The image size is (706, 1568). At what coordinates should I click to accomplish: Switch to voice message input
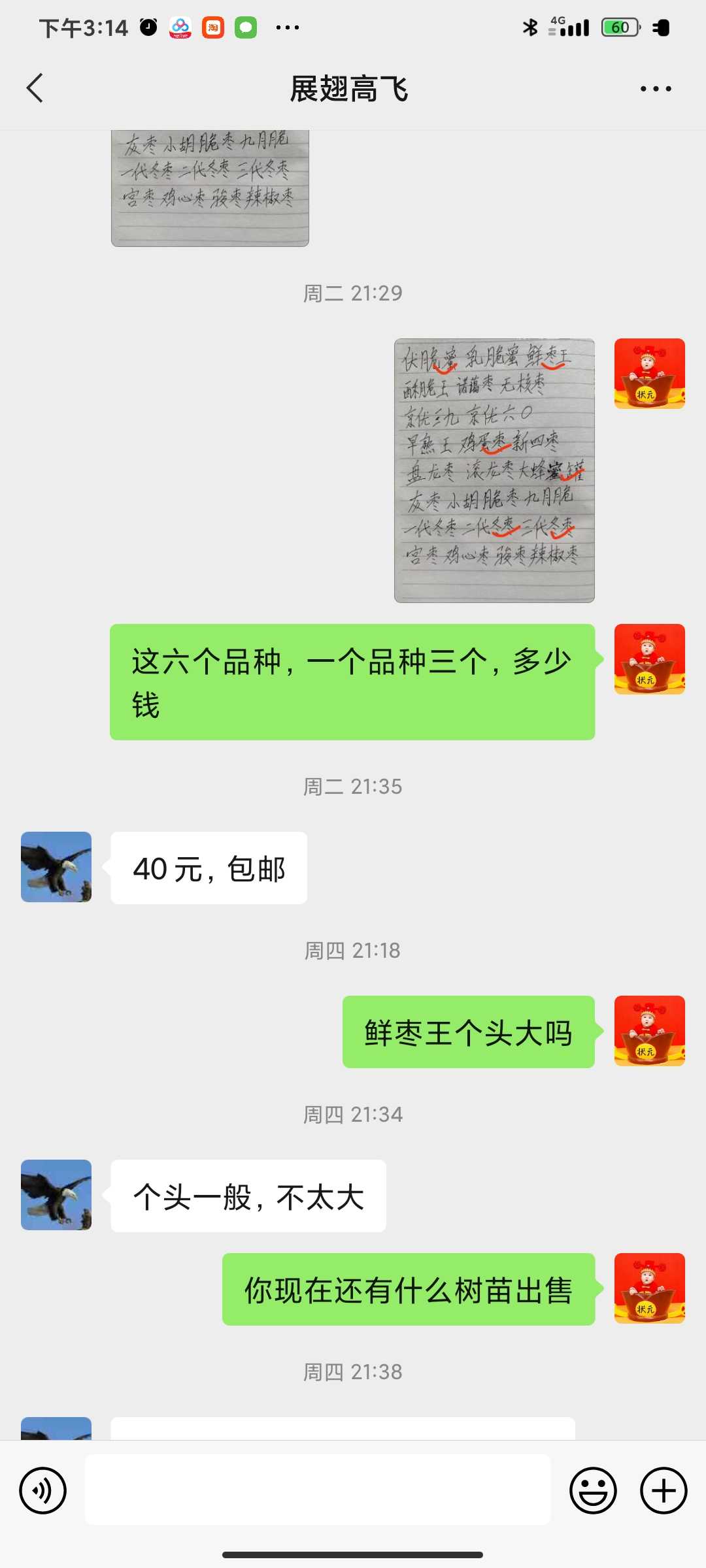[43, 1490]
